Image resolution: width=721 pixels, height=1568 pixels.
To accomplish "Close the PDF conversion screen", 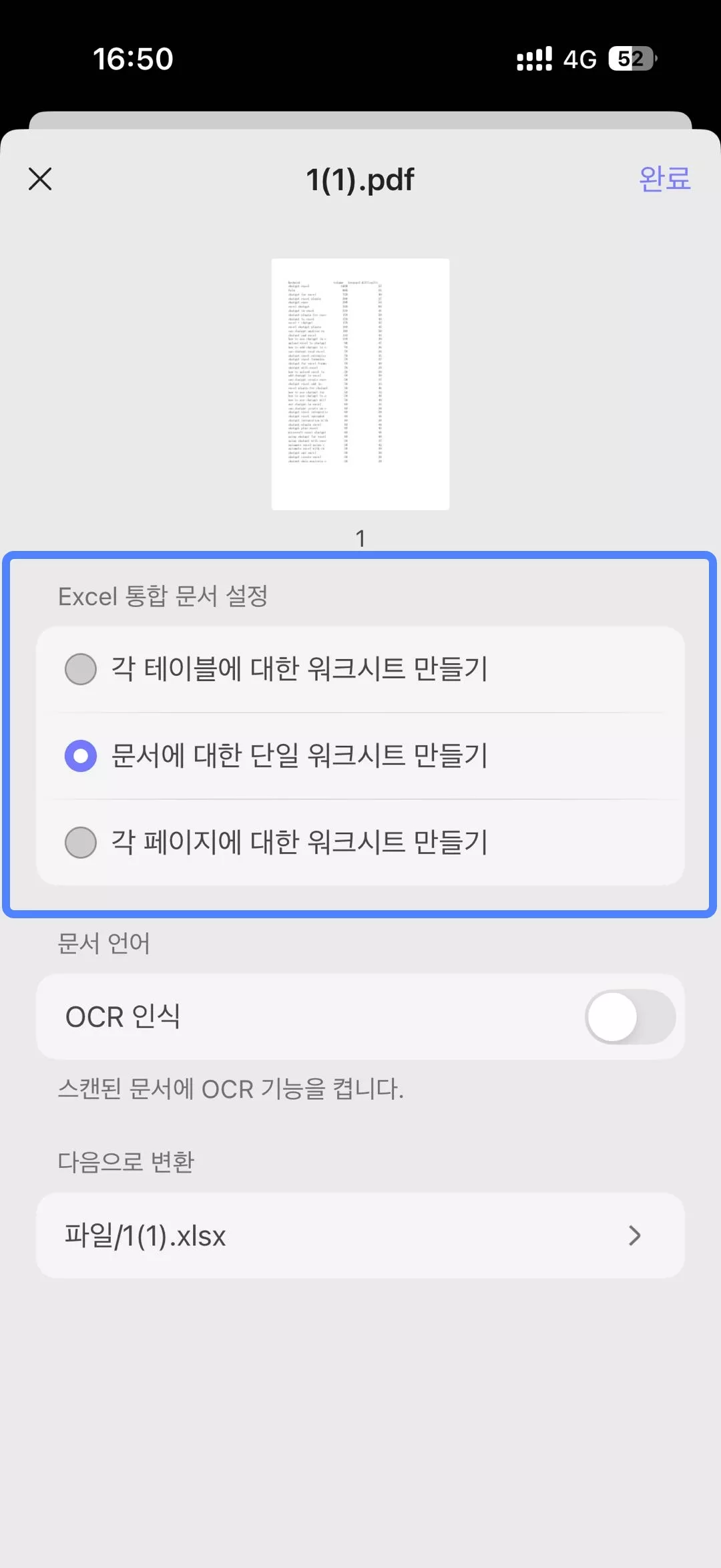I will click(x=40, y=179).
